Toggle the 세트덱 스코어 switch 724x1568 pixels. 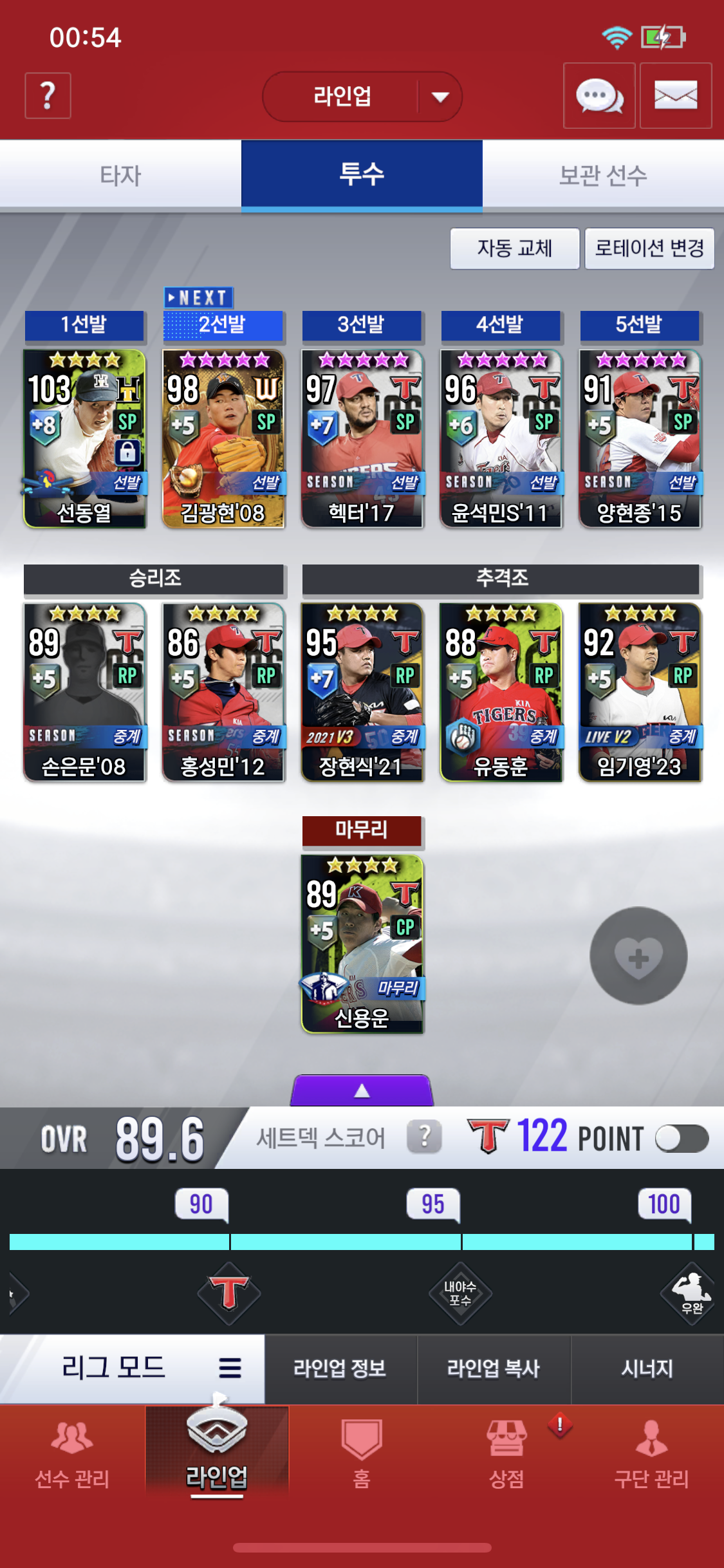pyautogui.click(x=682, y=1138)
